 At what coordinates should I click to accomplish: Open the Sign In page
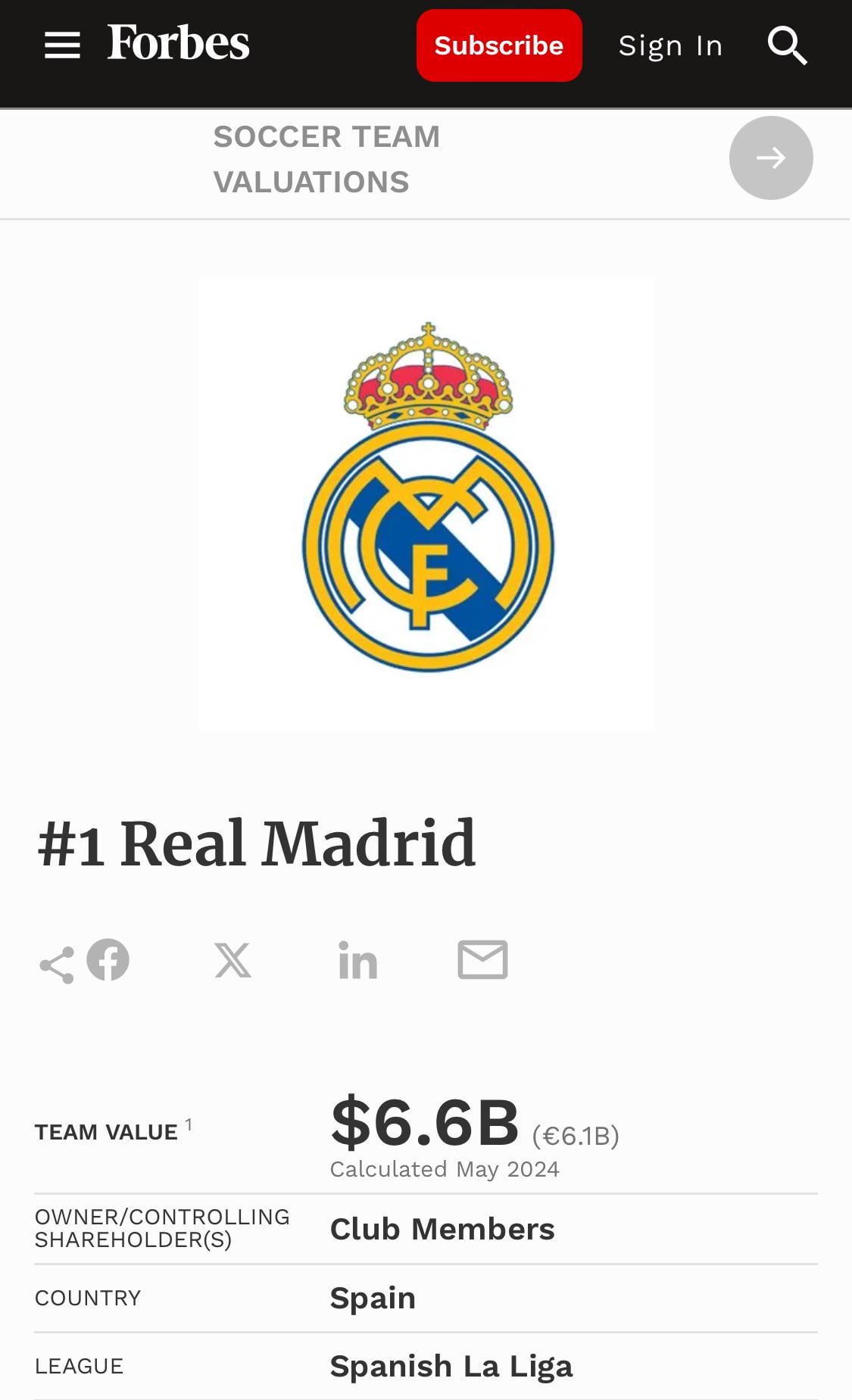[x=670, y=45]
